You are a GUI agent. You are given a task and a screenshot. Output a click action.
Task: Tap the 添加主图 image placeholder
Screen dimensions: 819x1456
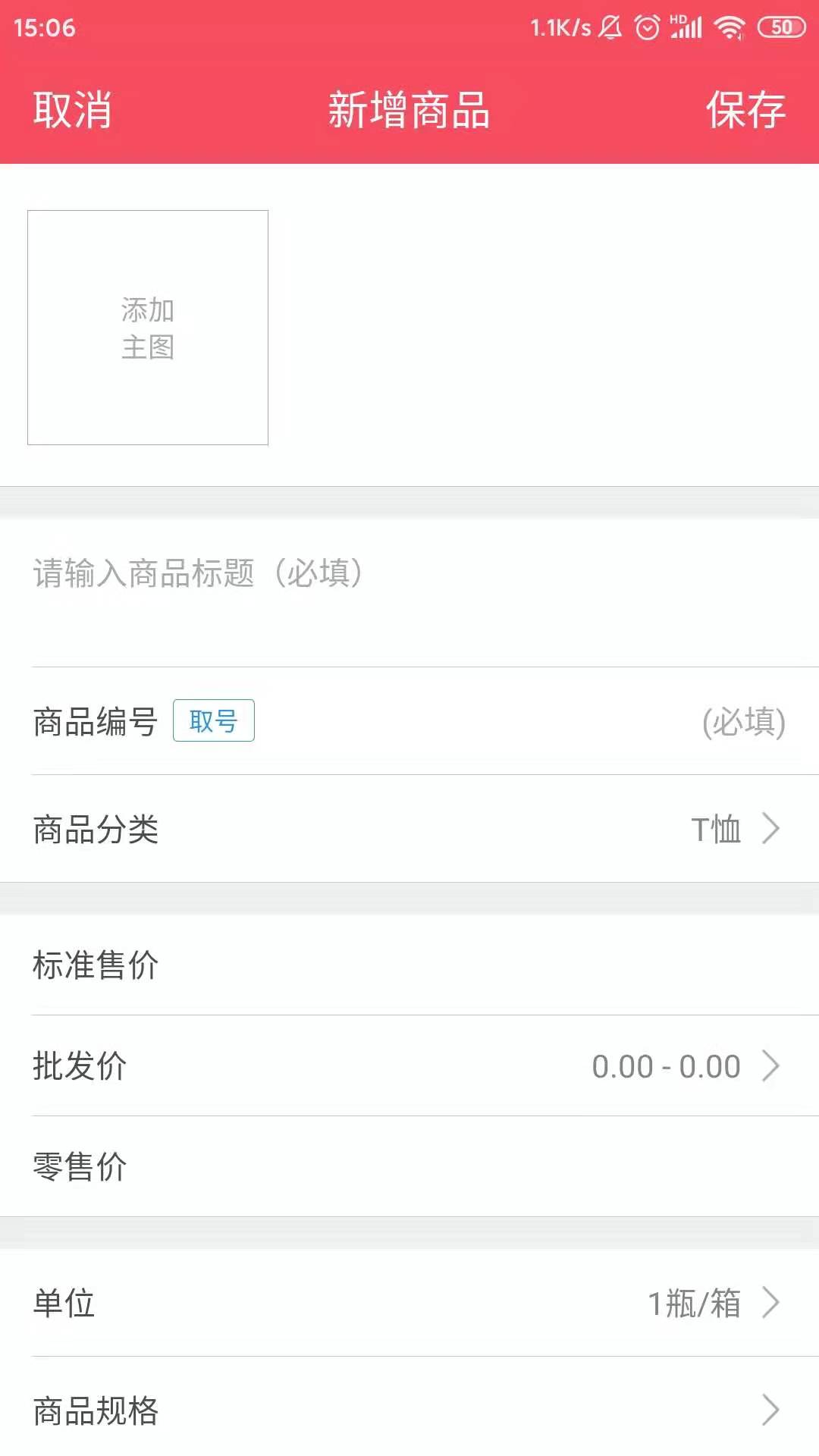(147, 328)
